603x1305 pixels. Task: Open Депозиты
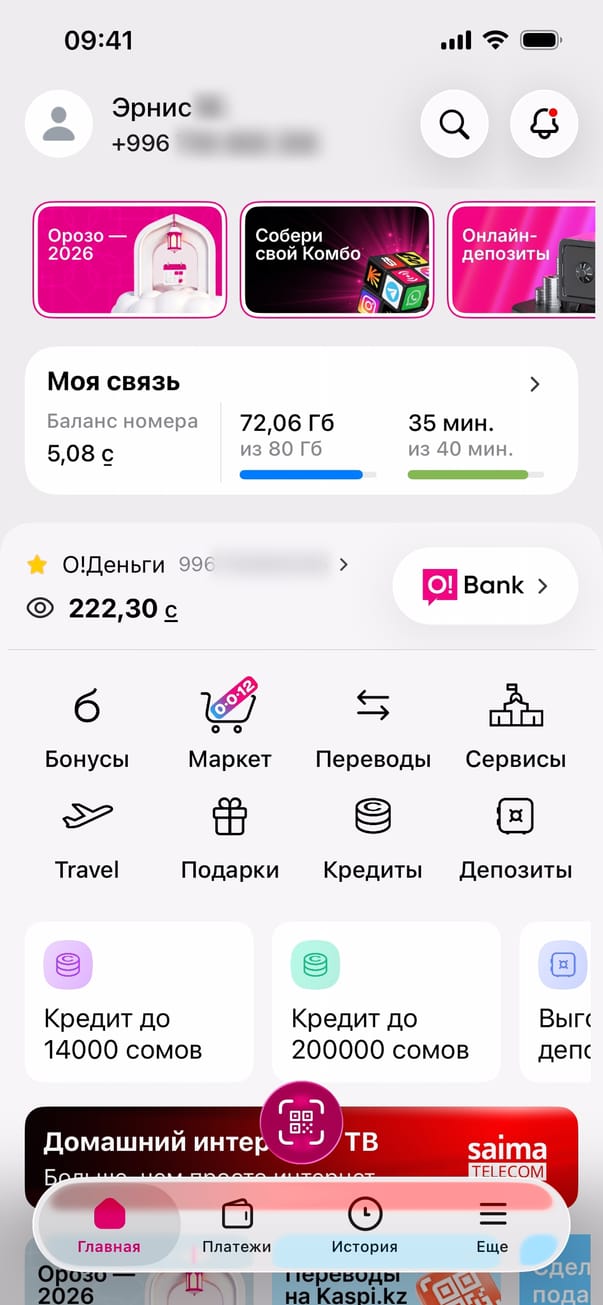tap(515, 838)
